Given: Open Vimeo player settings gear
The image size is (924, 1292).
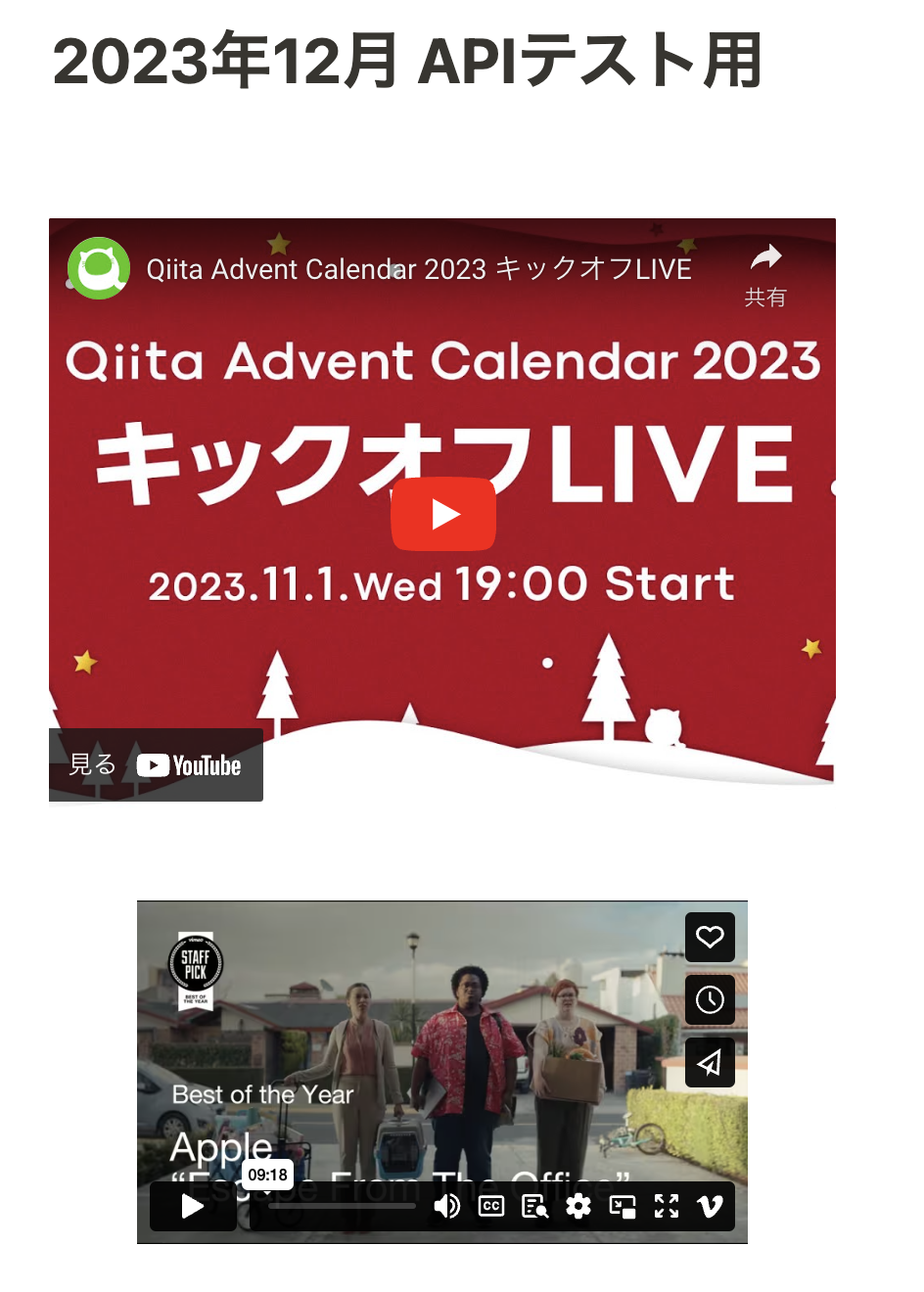Looking at the screenshot, I should pyautogui.click(x=578, y=1207).
